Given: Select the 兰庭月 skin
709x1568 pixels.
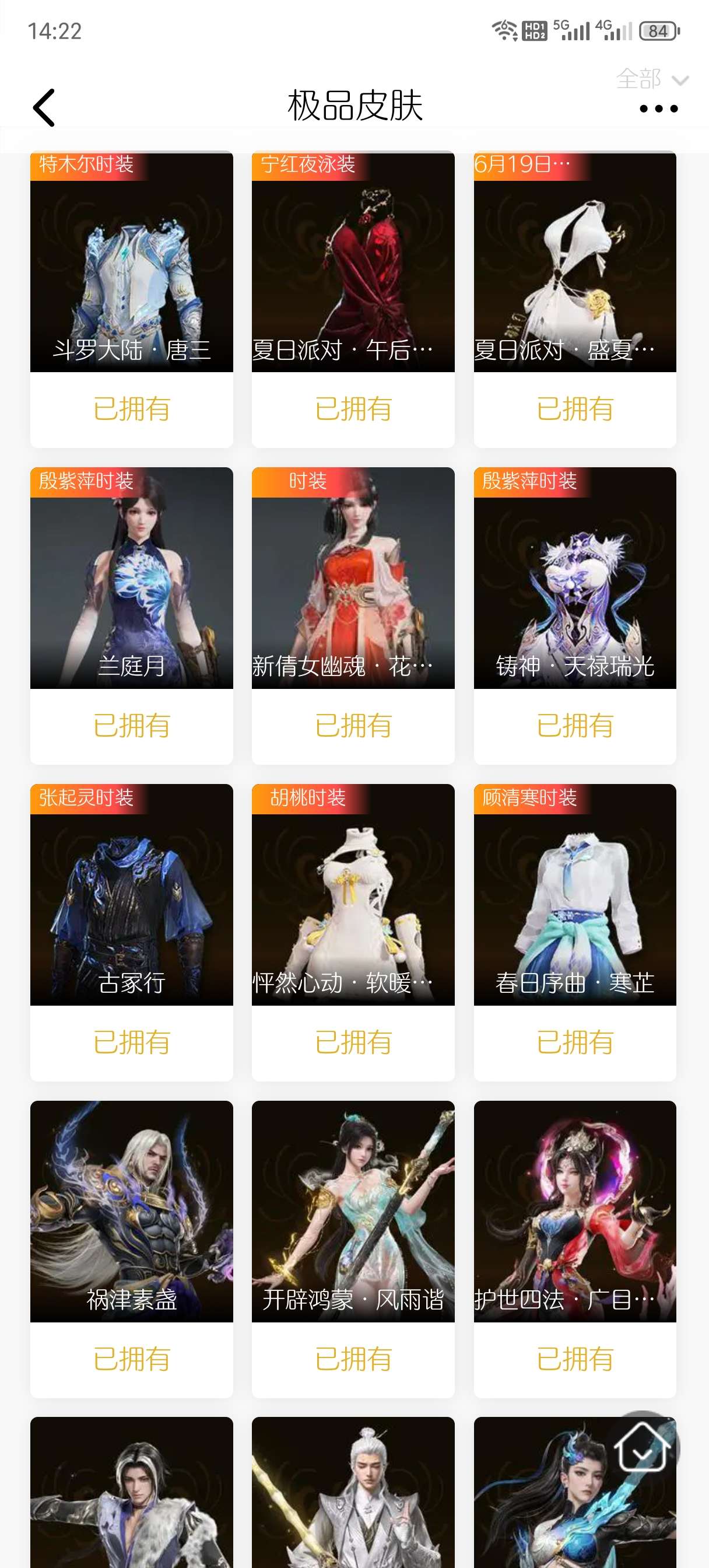Looking at the screenshot, I should pos(131,578).
